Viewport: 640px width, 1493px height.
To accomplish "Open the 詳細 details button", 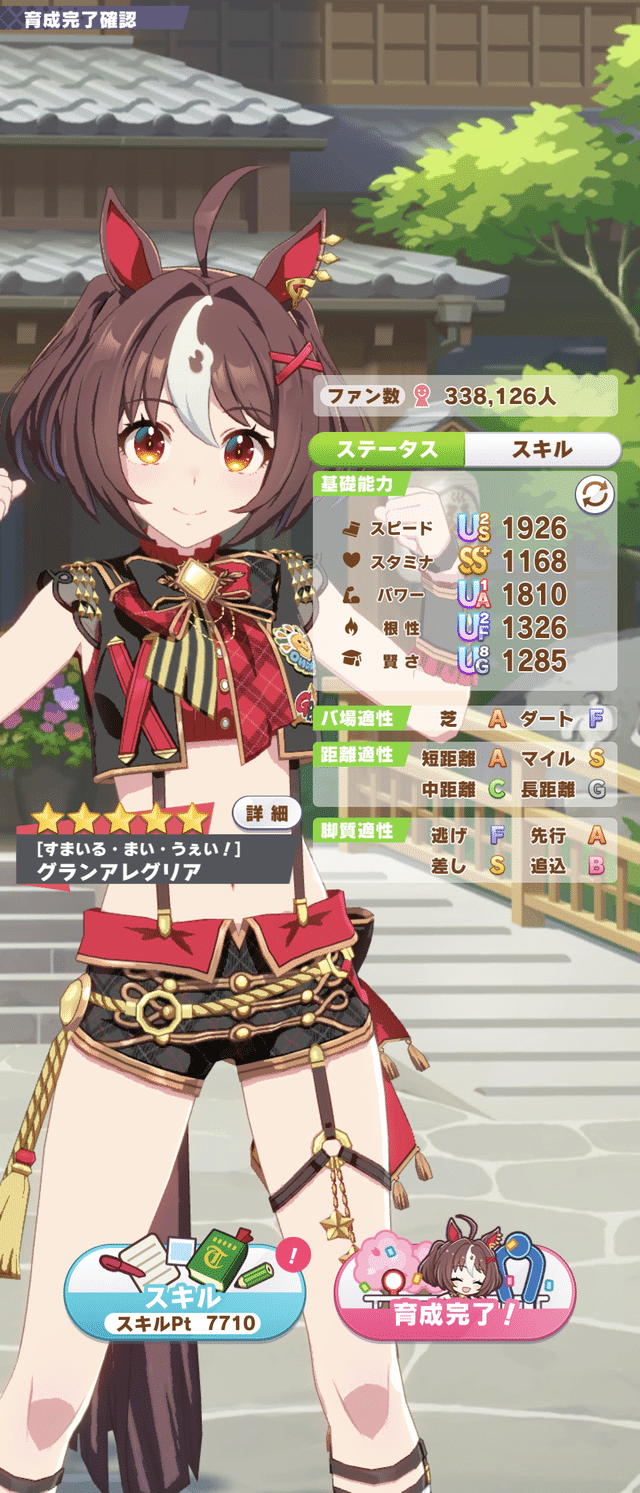I will pos(267,813).
